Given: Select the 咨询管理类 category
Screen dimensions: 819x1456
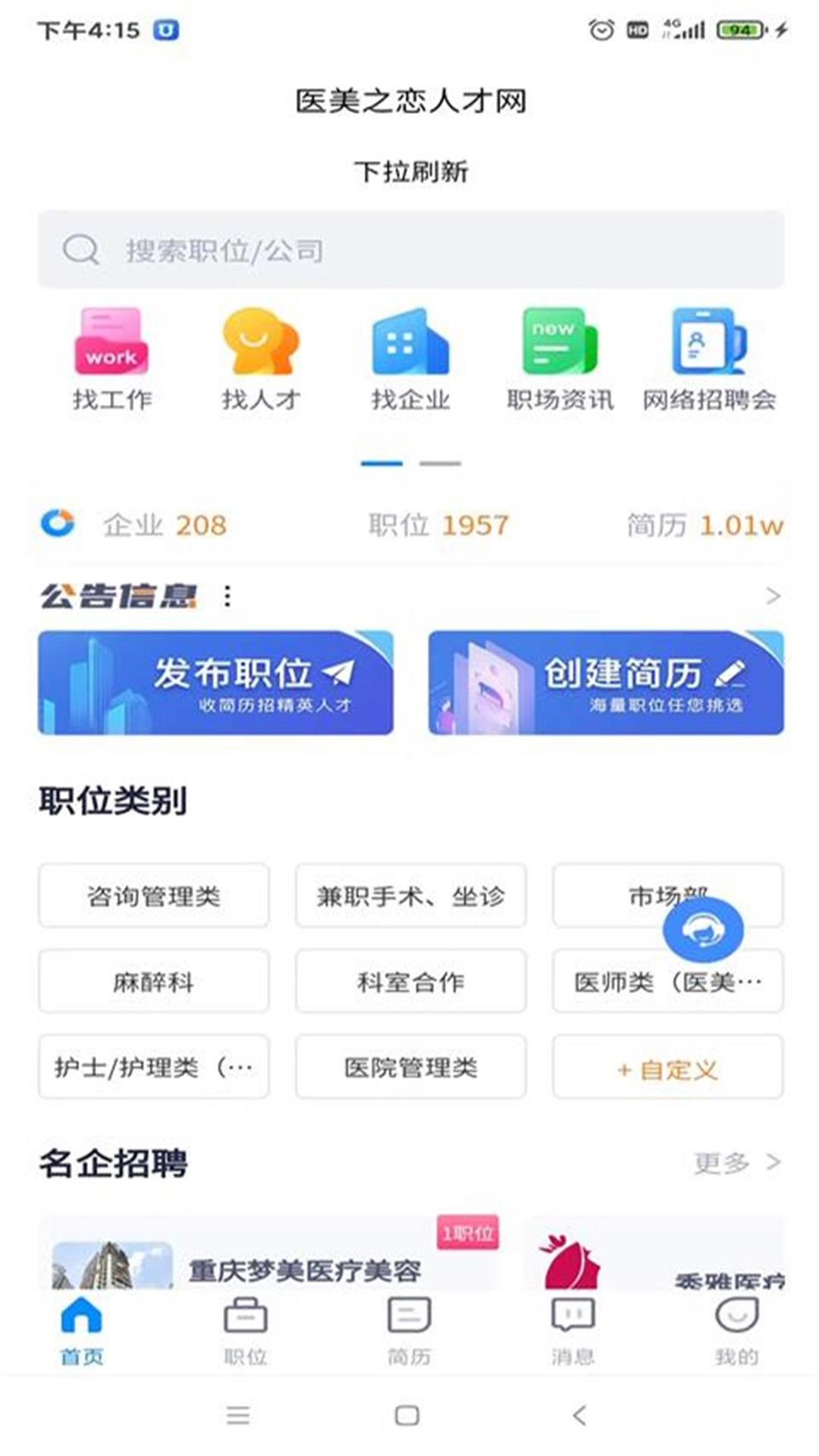Looking at the screenshot, I should click(x=154, y=896).
